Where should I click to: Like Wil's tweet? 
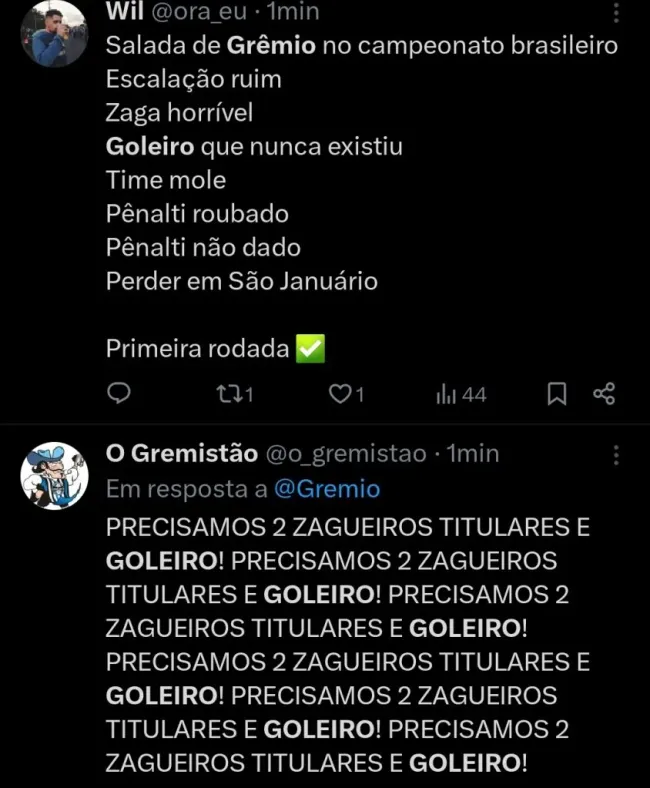[x=346, y=394]
